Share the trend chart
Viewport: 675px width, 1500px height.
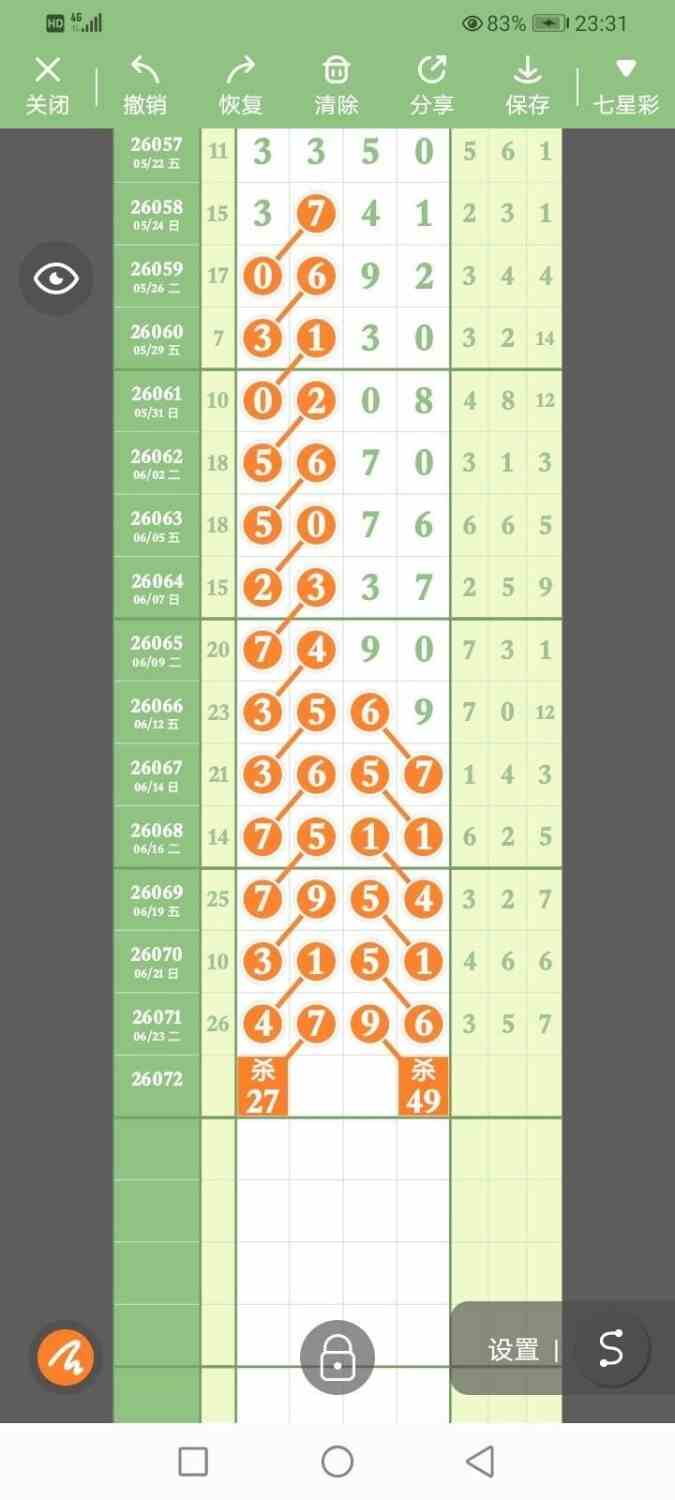pyautogui.click(x=432, y=85)
